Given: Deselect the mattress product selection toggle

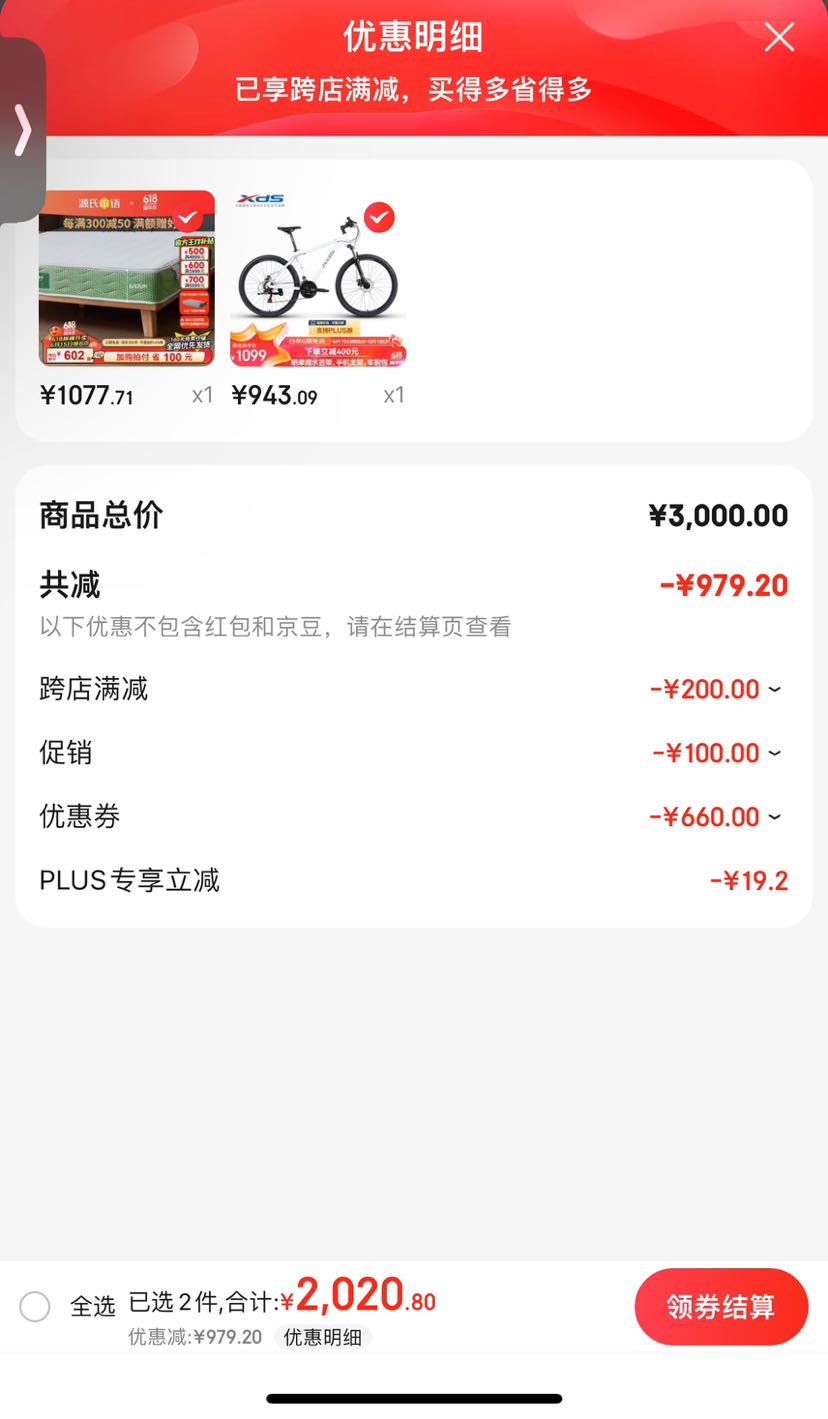Looking at the screenshot, I should point(186,216).
